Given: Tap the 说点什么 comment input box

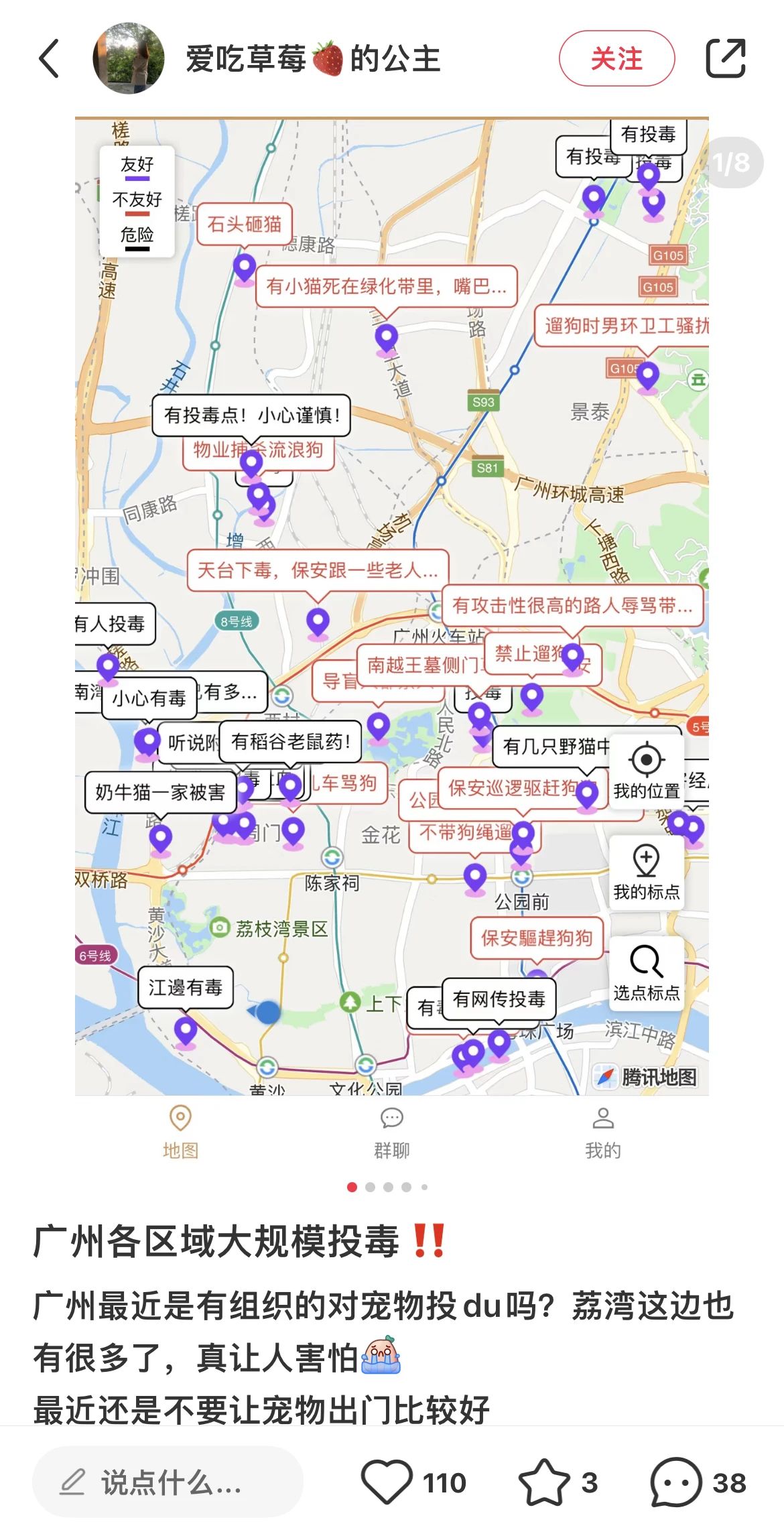Looking at the screenshot, I should [168, 1482].
